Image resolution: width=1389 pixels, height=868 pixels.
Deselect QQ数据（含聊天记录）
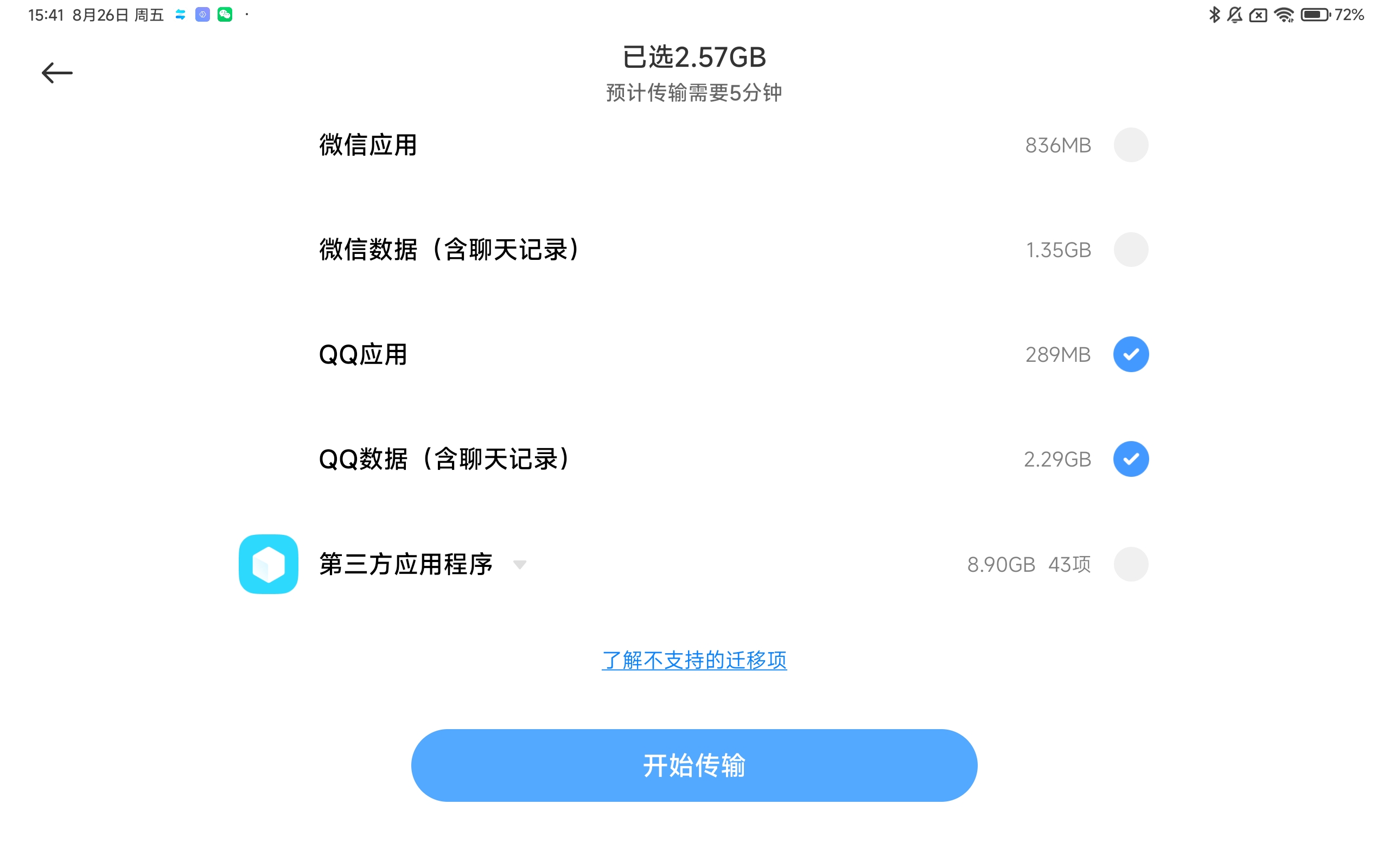1130,459
